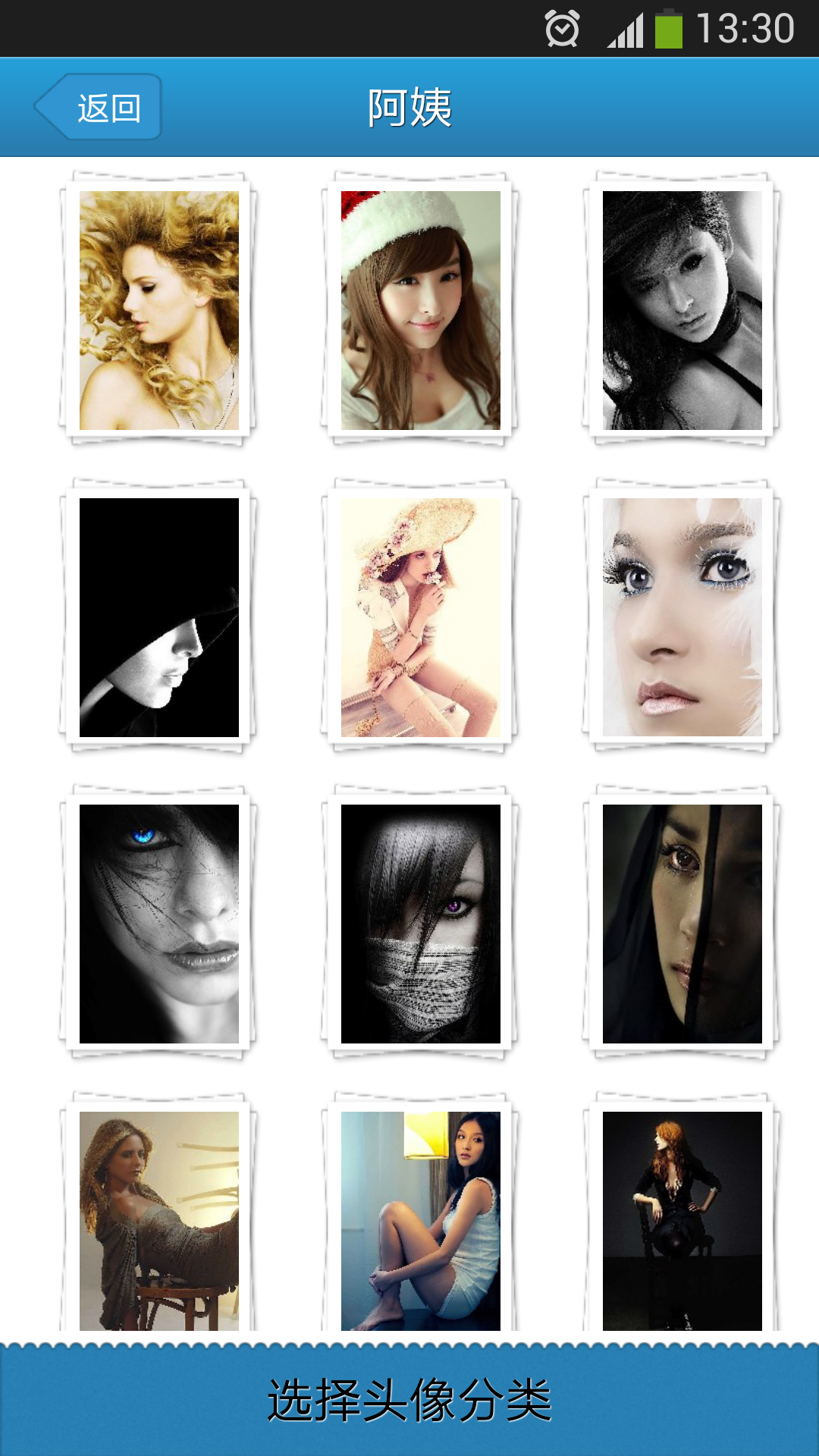Tap the 返回 back button
The width and height of the screenshot is (819, 1456).
(x=100, y=108)
